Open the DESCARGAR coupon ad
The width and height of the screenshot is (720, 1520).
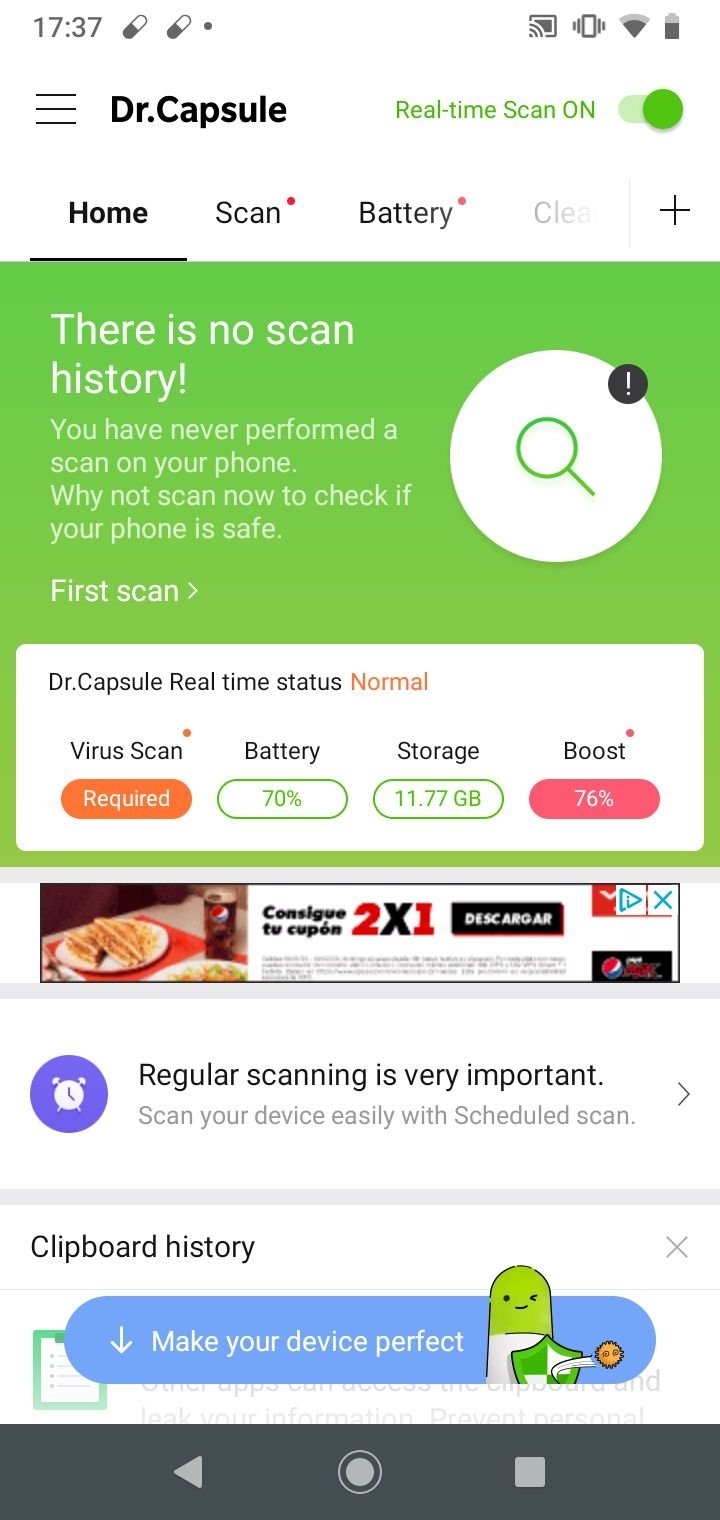(507, 919)
